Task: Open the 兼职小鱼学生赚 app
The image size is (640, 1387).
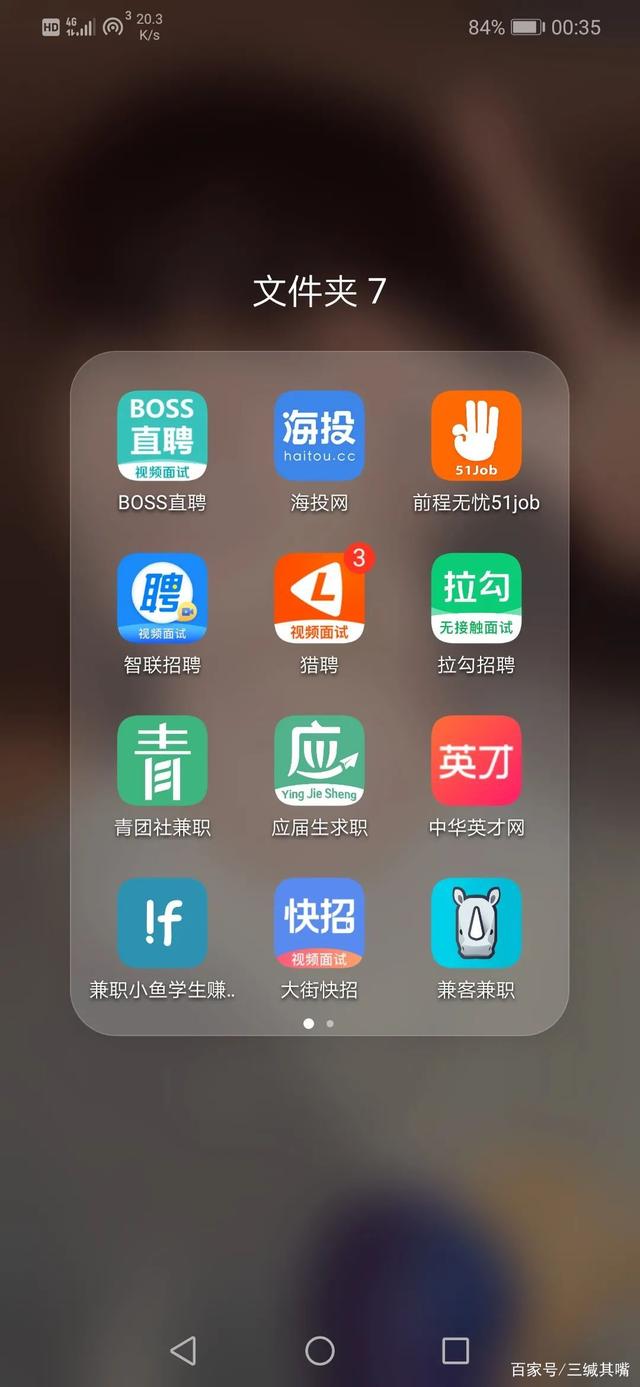Action: (x=162, y=923)
